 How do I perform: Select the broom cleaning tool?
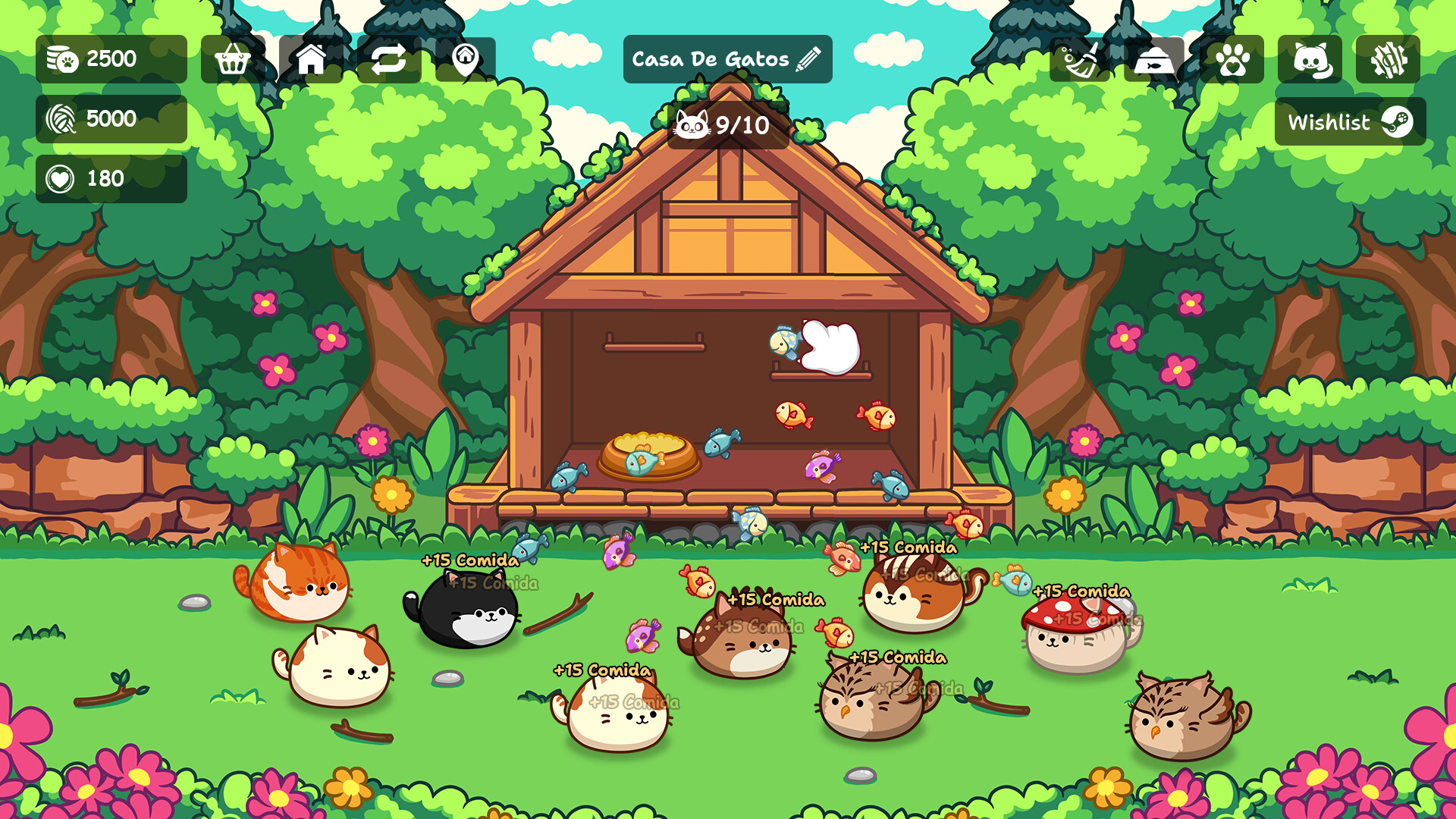click(1080, 59)
